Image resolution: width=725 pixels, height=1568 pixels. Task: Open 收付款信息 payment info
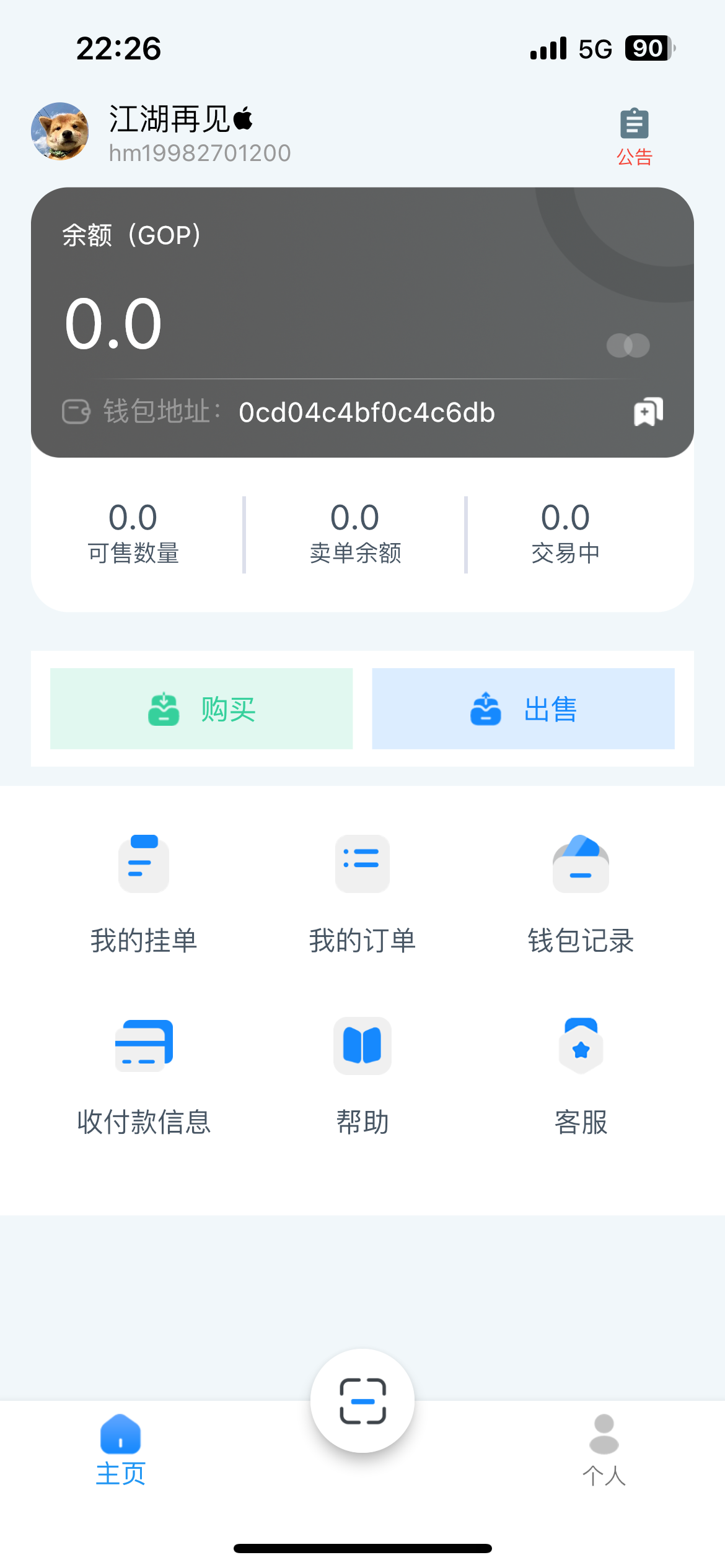(x=144, y=1074)
